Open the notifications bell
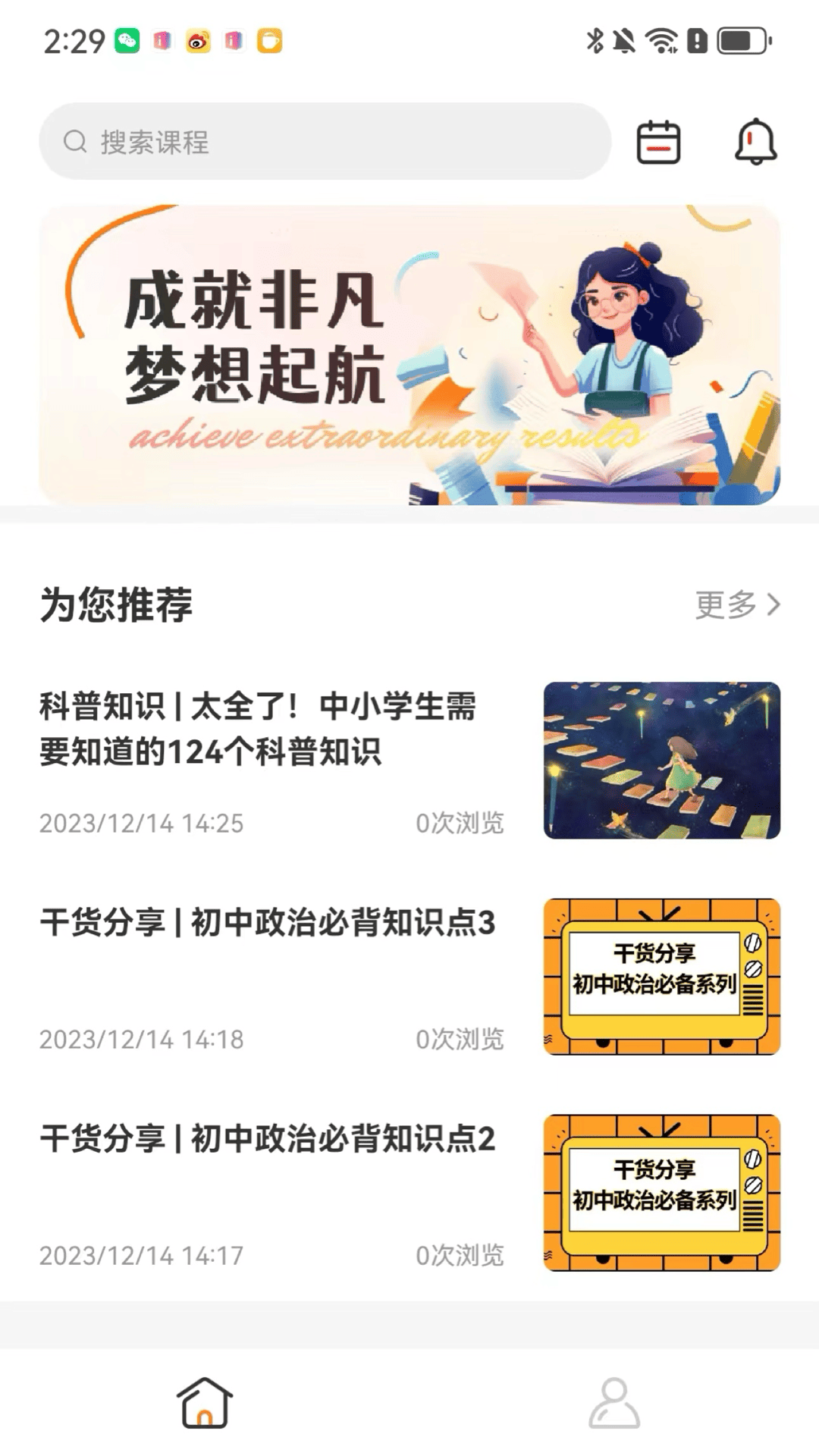The width and height of the screenshot is (819, 1456). pyautogui.click(x=755, y=142)
